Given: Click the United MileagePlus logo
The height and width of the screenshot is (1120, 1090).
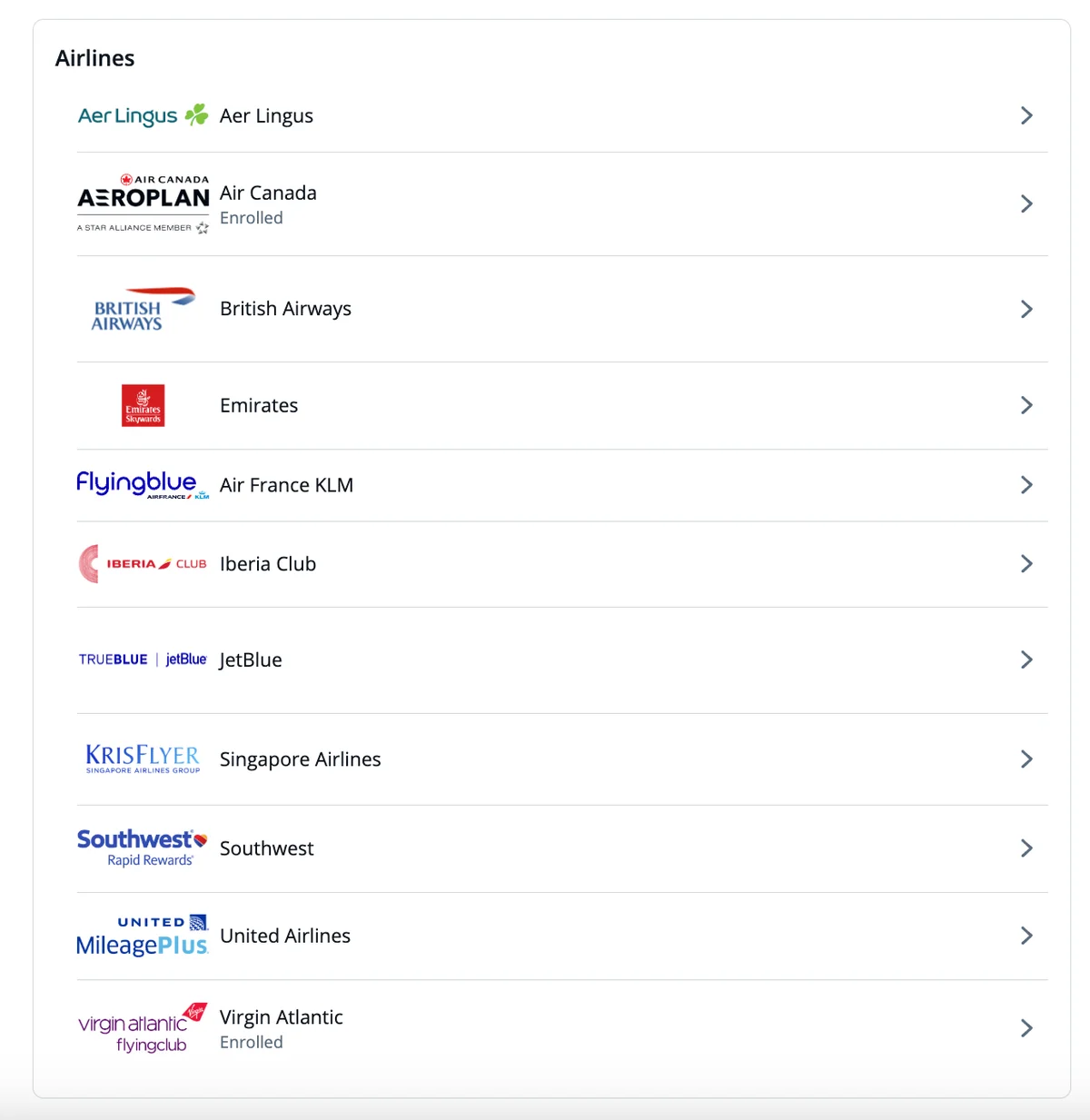Looking at the screenshot, I should 142,936.
